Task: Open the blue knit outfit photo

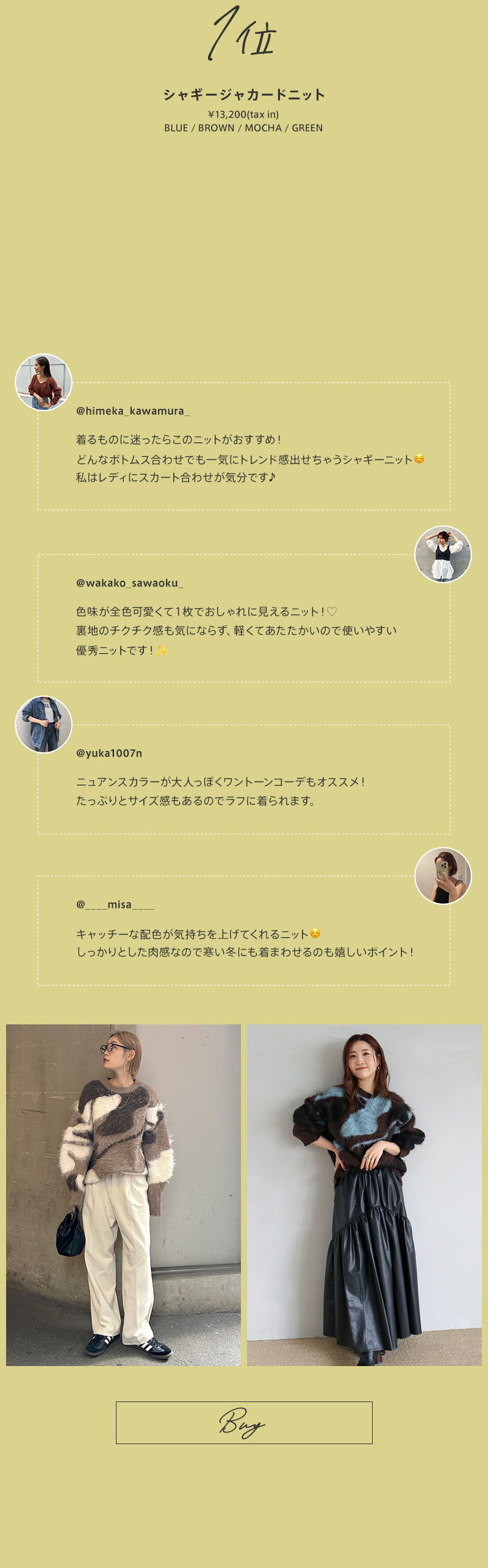Action: coord(364,1195)
